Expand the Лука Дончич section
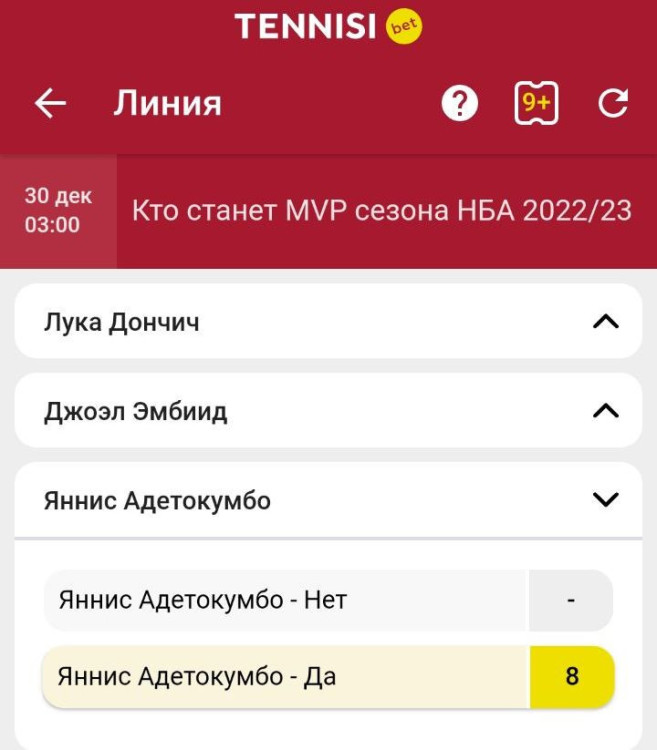657x750 pixels. pyautogui.click(x=606, y=322)
